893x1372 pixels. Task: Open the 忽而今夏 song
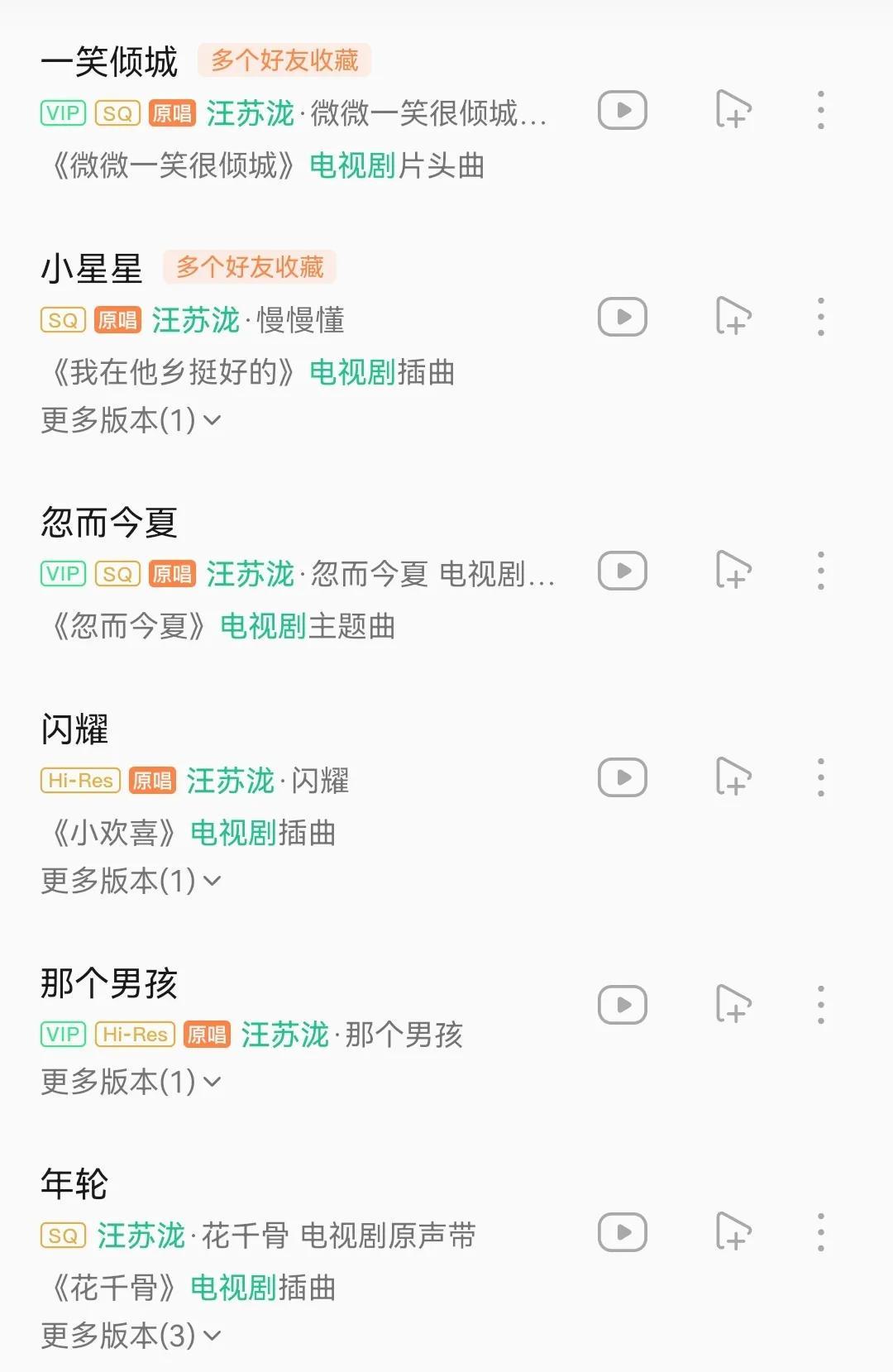point(109,523)
